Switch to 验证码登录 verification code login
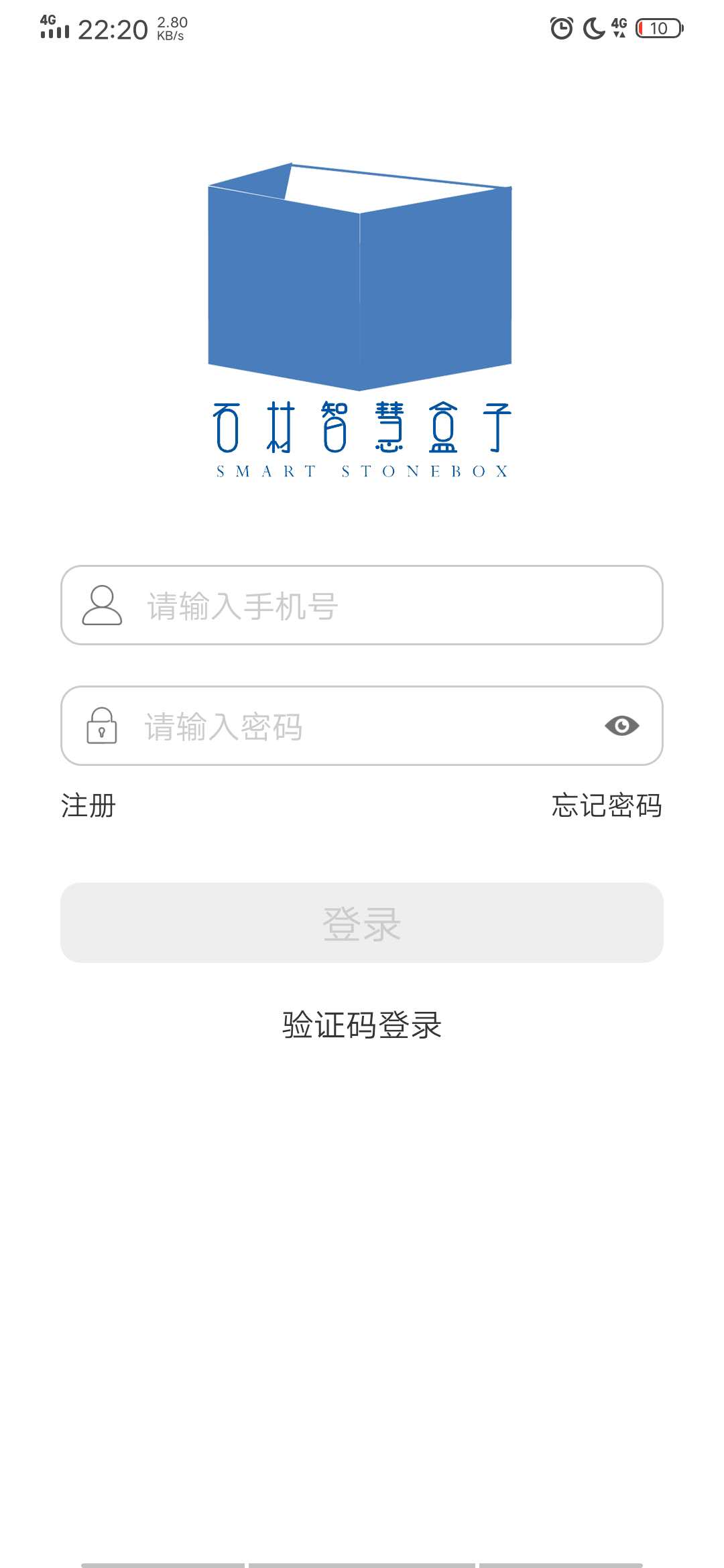Image resolution: width=724 pixels, height=1568 pixels. [362, 1025]
